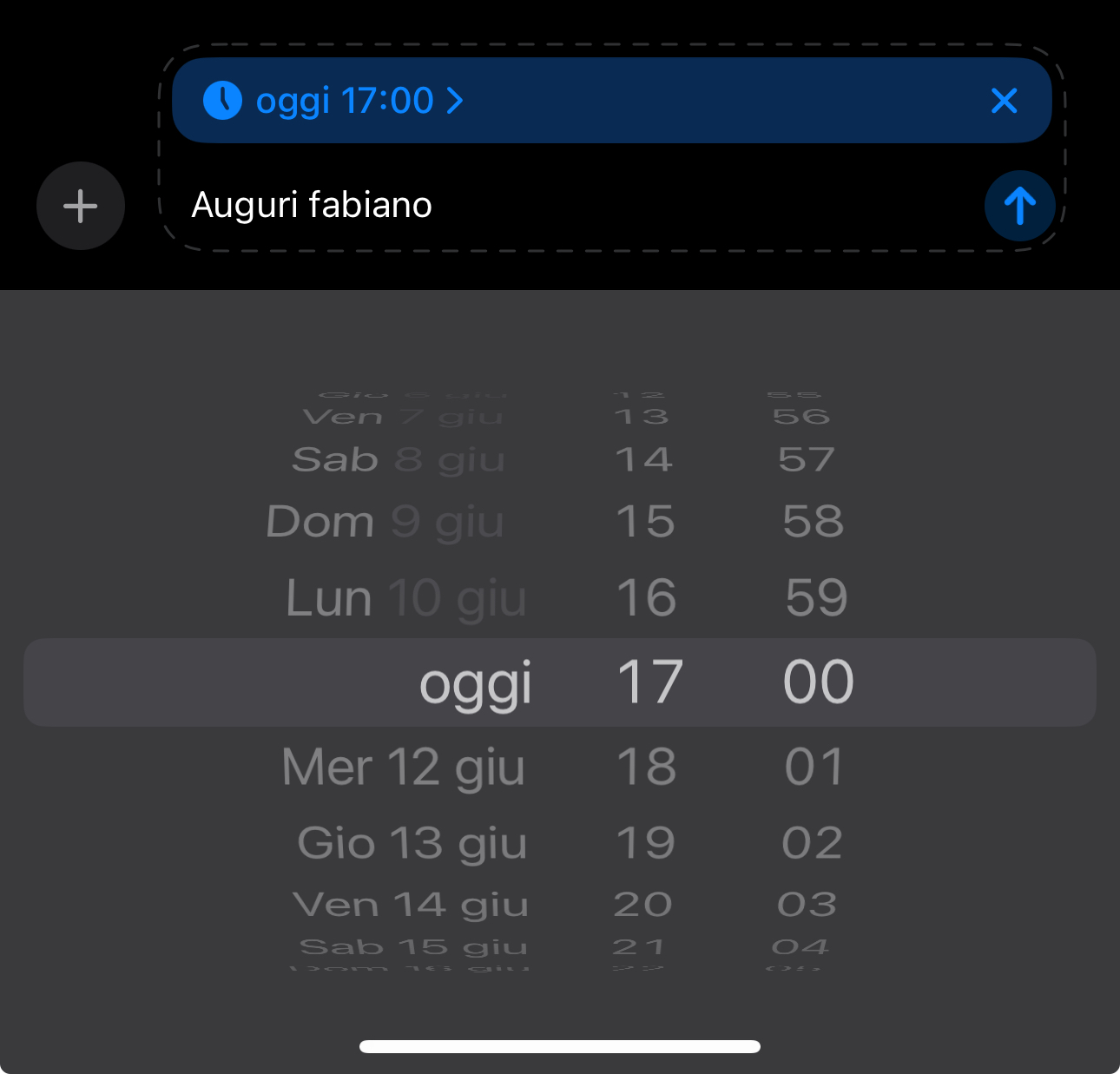1120x1074 pixels.
Task: Pick minute 01 in the picker
Action: 814,768
